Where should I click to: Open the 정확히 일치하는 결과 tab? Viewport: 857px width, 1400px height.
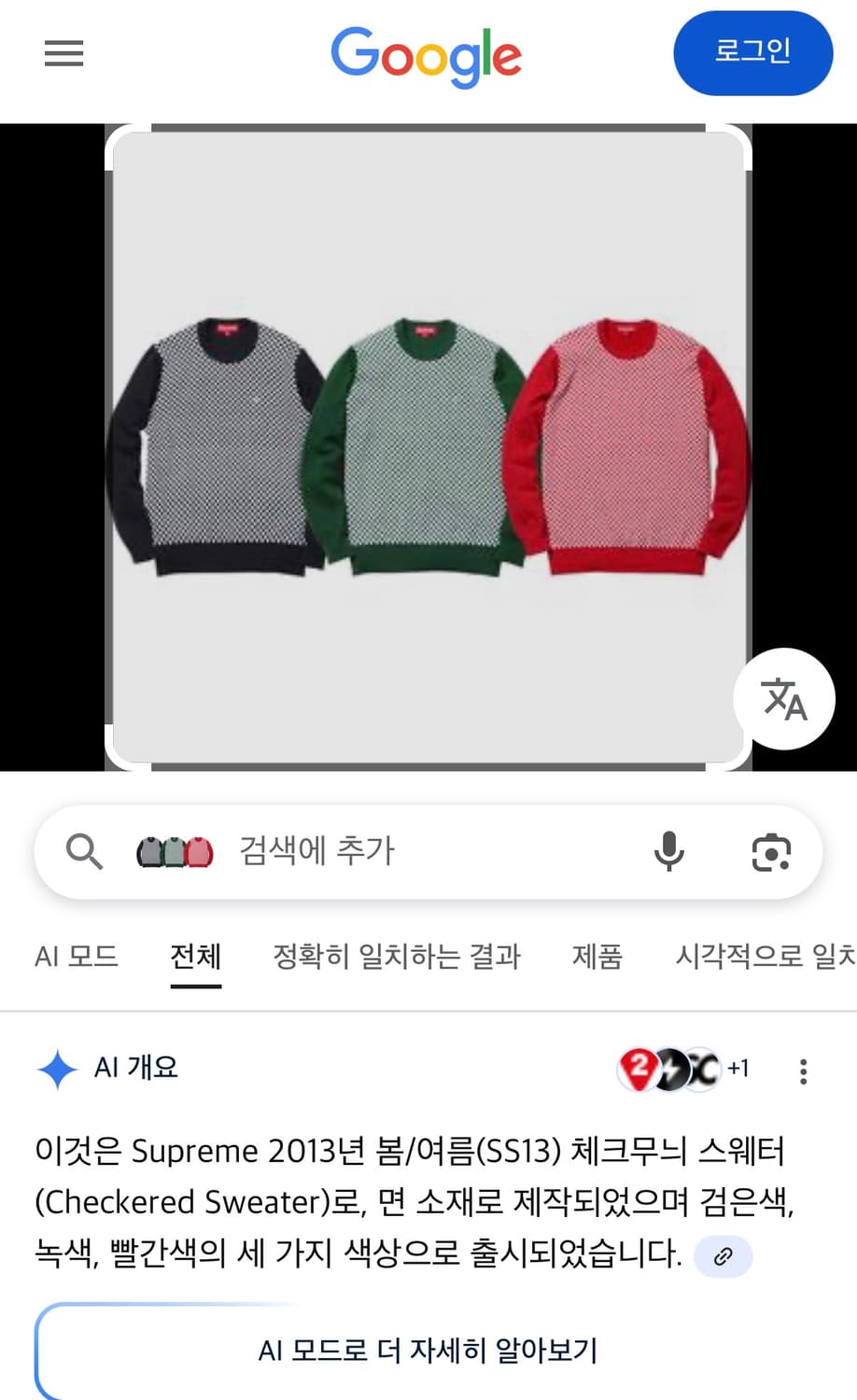pyautogui.click(x=397, y=957)
